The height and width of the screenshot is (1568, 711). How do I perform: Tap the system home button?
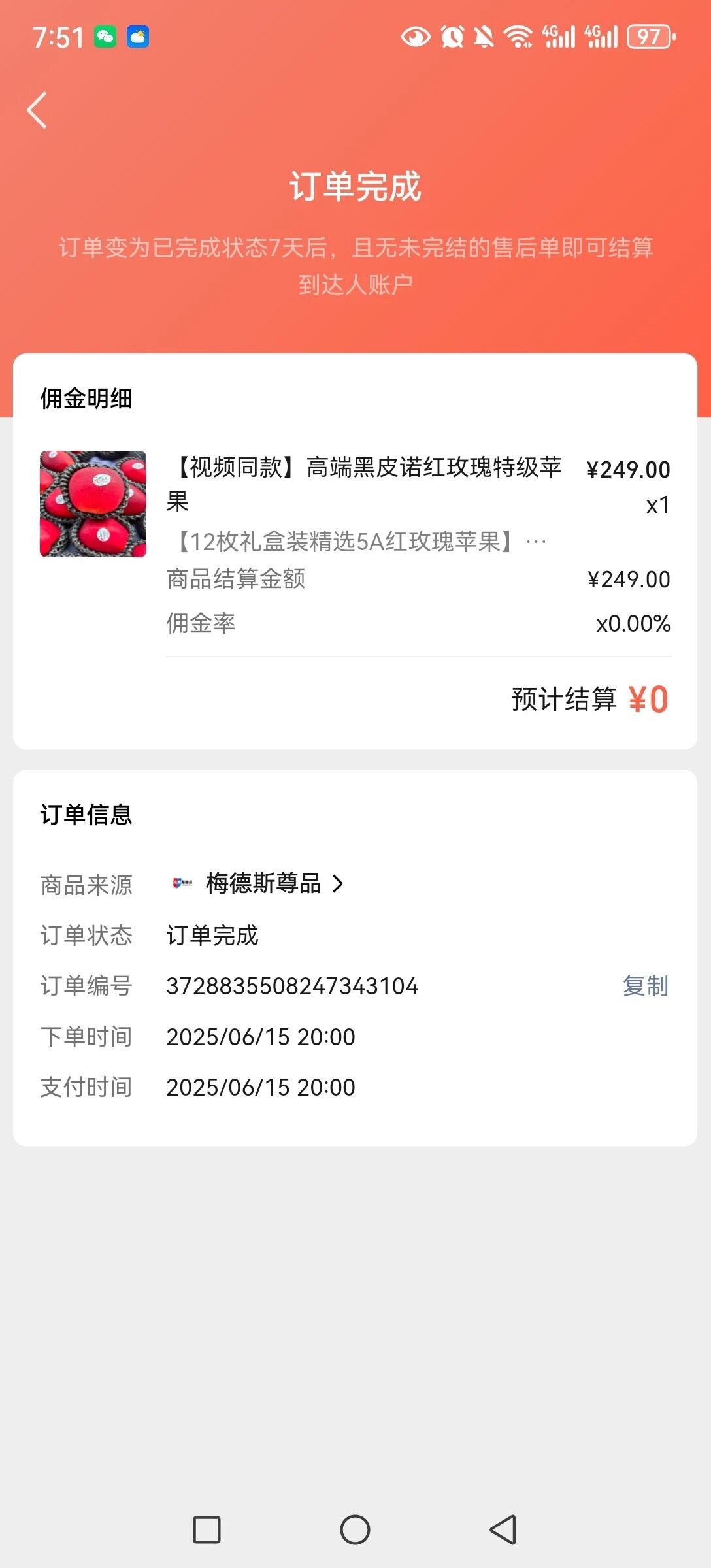click(355, 1529)
